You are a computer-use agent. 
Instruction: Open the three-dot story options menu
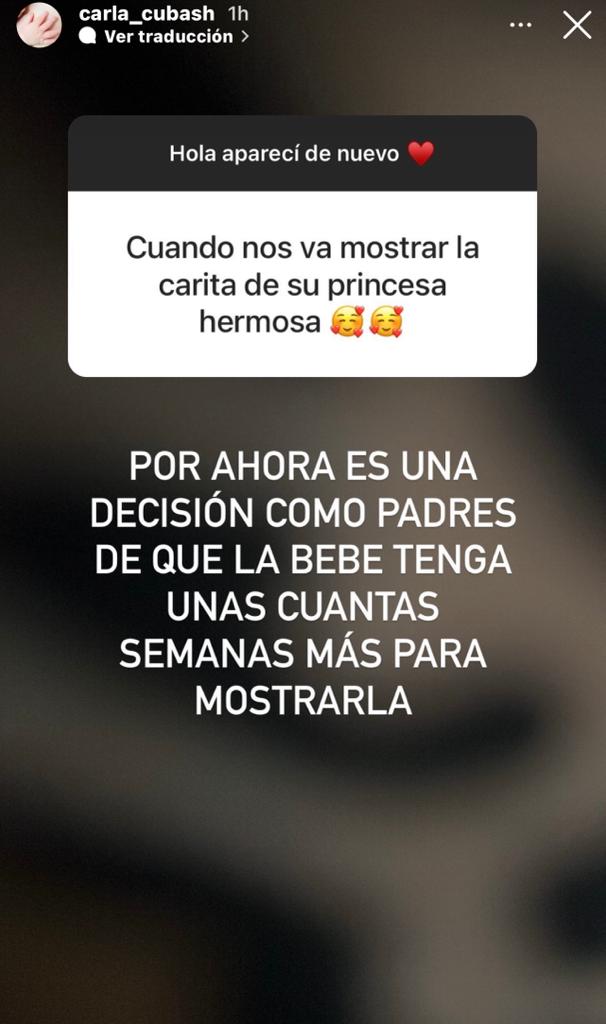pyautogui.click(x=521, y=25)
